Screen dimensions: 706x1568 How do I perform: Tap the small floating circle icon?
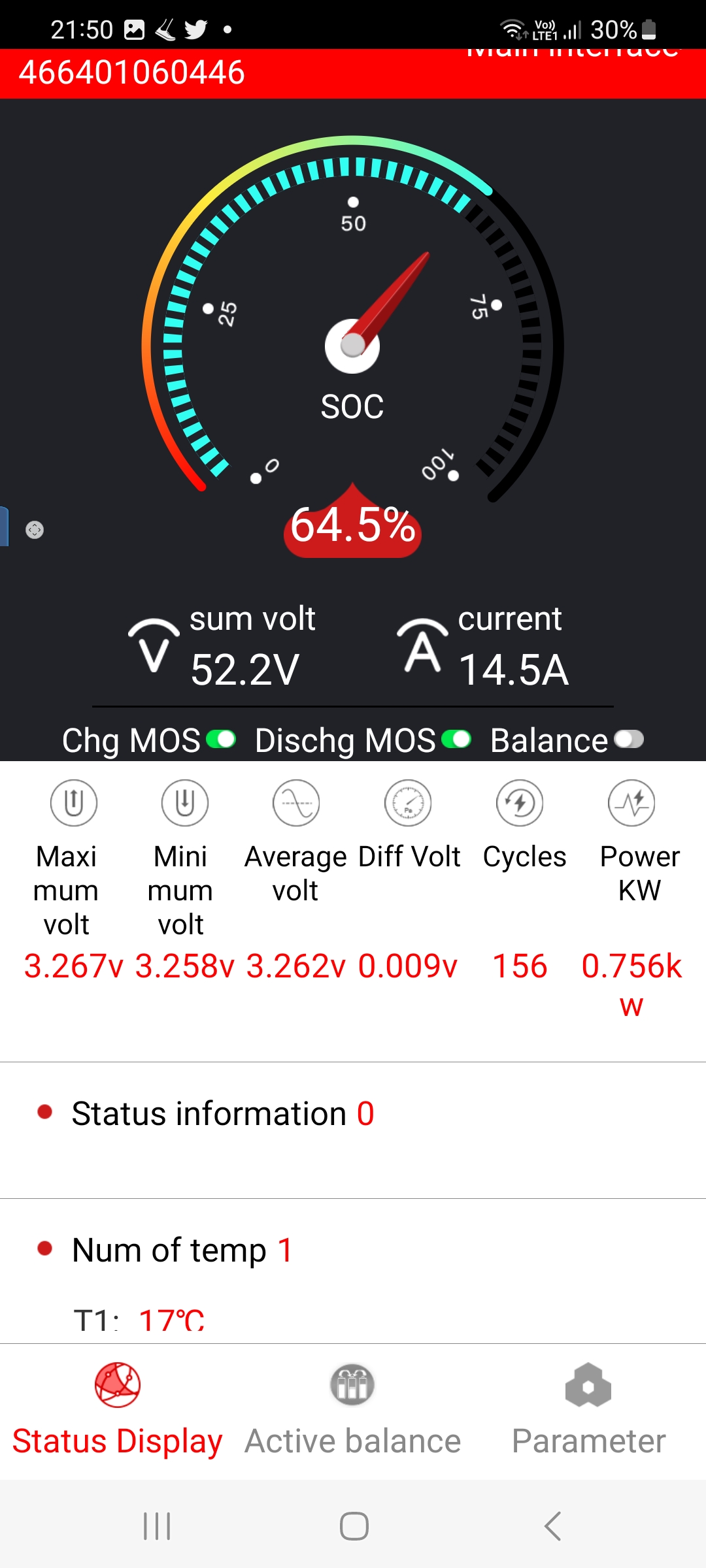coord(35,530)
